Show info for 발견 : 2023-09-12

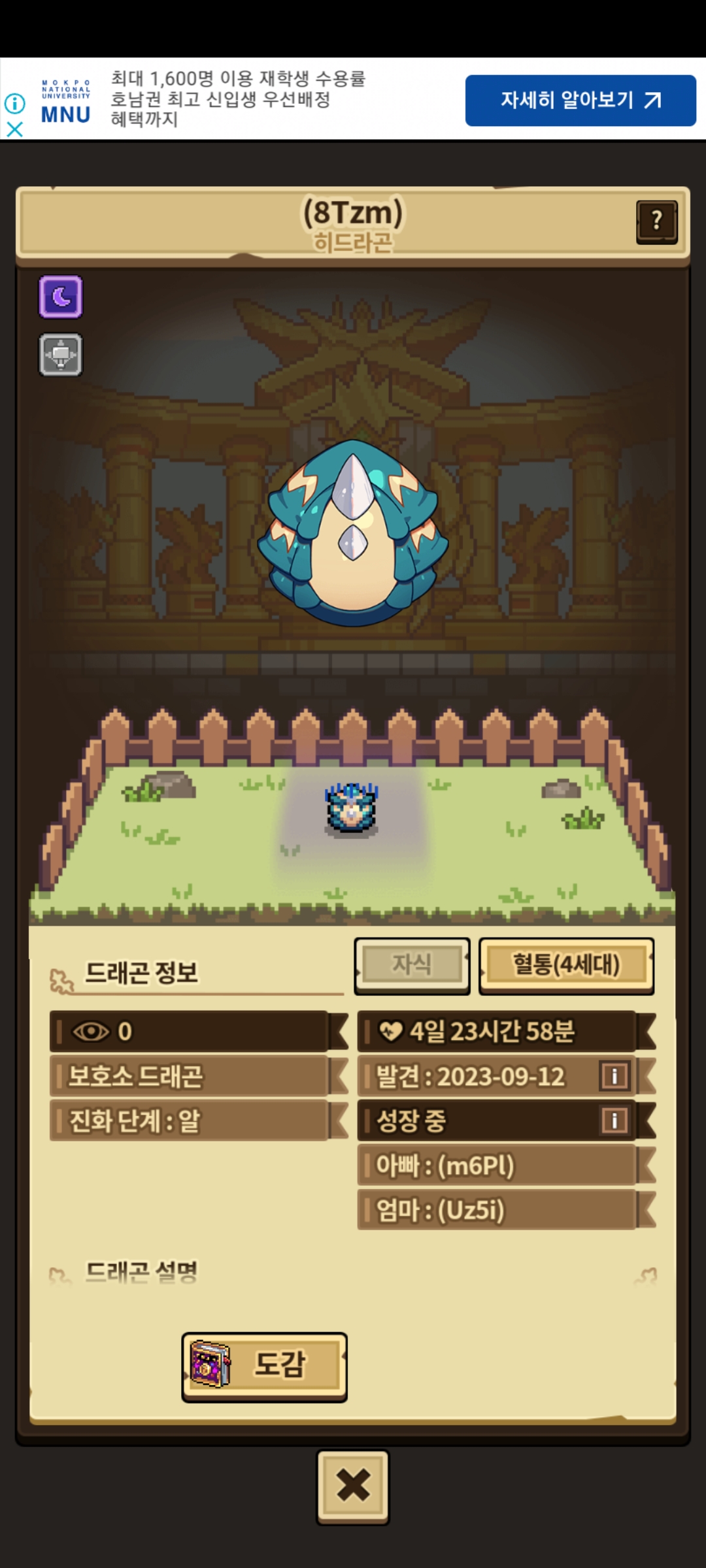coord(614,1076)
